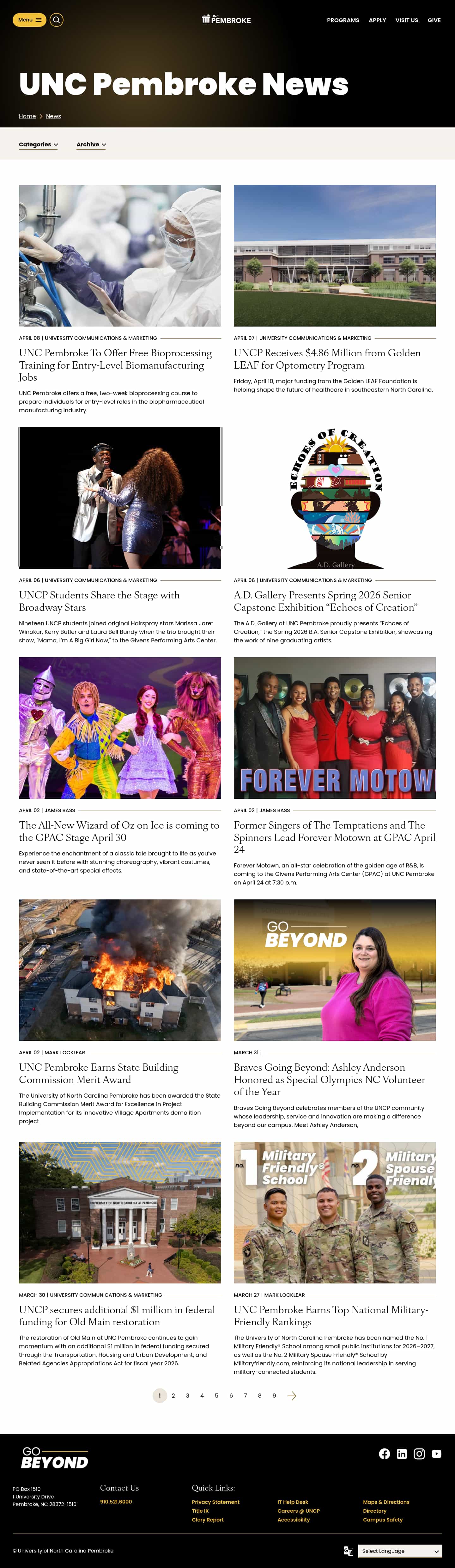Expand the Archive dropdown

coord(91,145)
